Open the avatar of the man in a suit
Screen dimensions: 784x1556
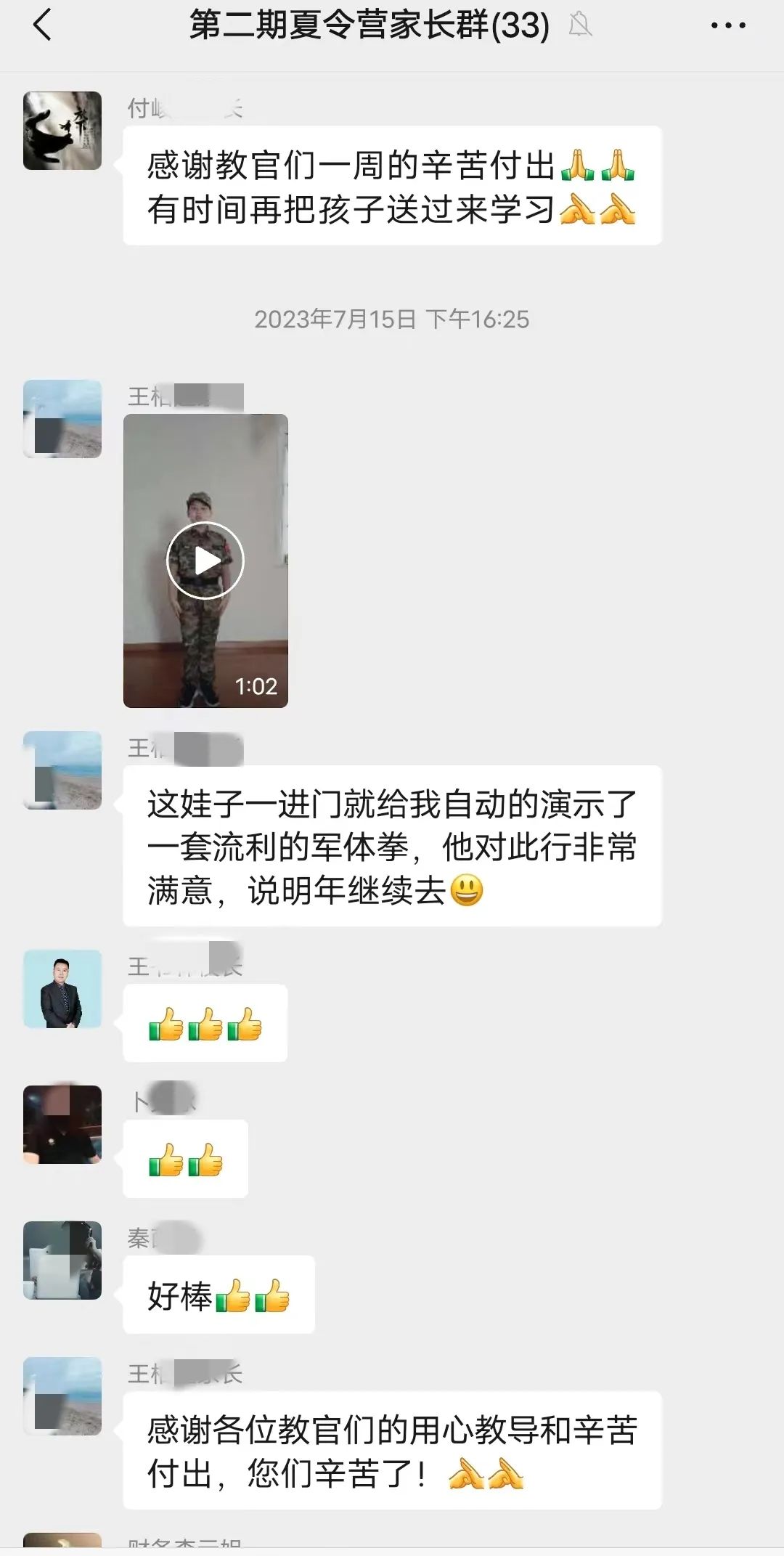point(62,989)
